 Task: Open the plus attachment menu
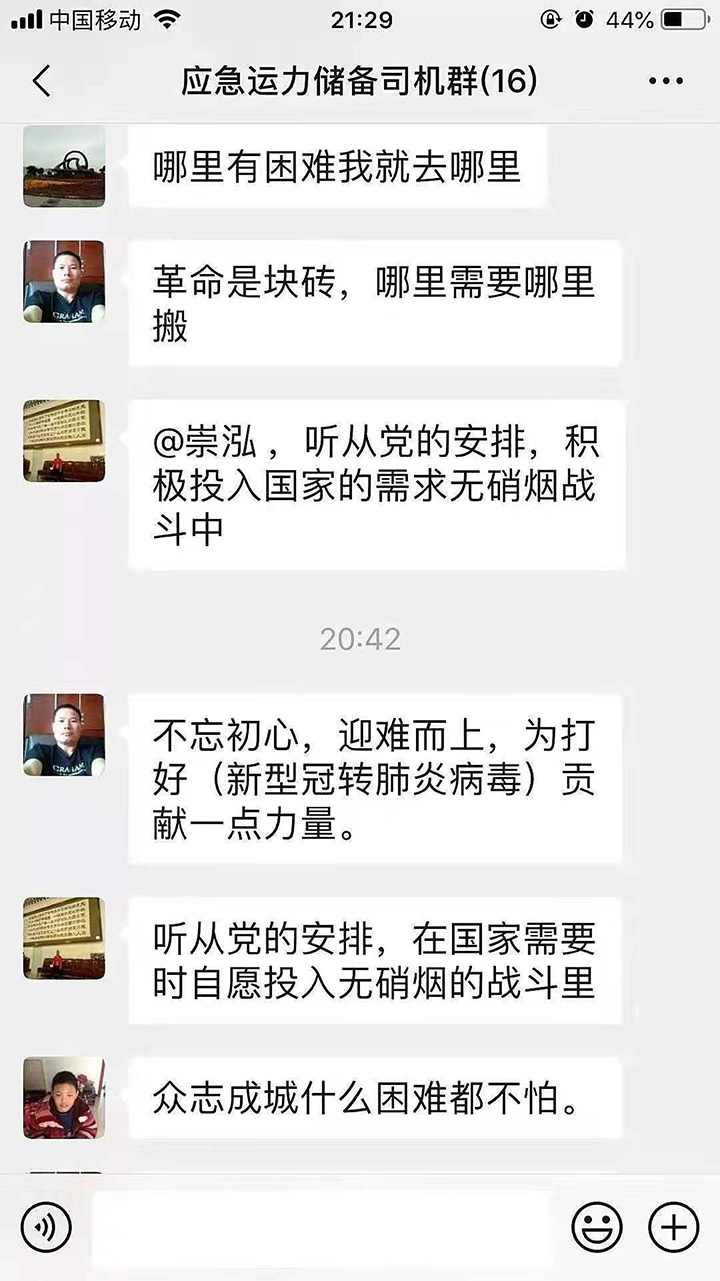tap(673, 1226)
